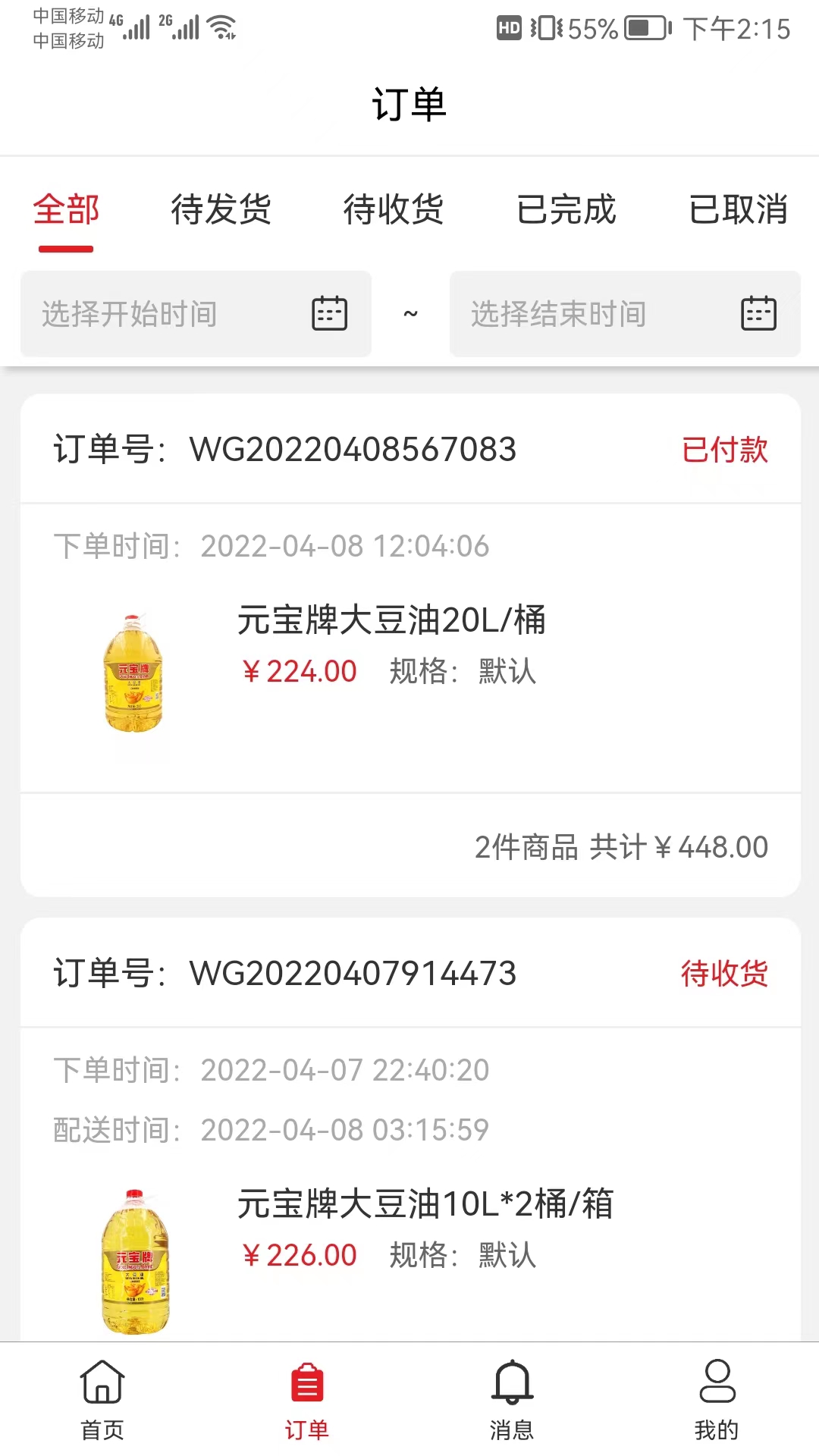Tap the 待收货 status on second order

724,973
